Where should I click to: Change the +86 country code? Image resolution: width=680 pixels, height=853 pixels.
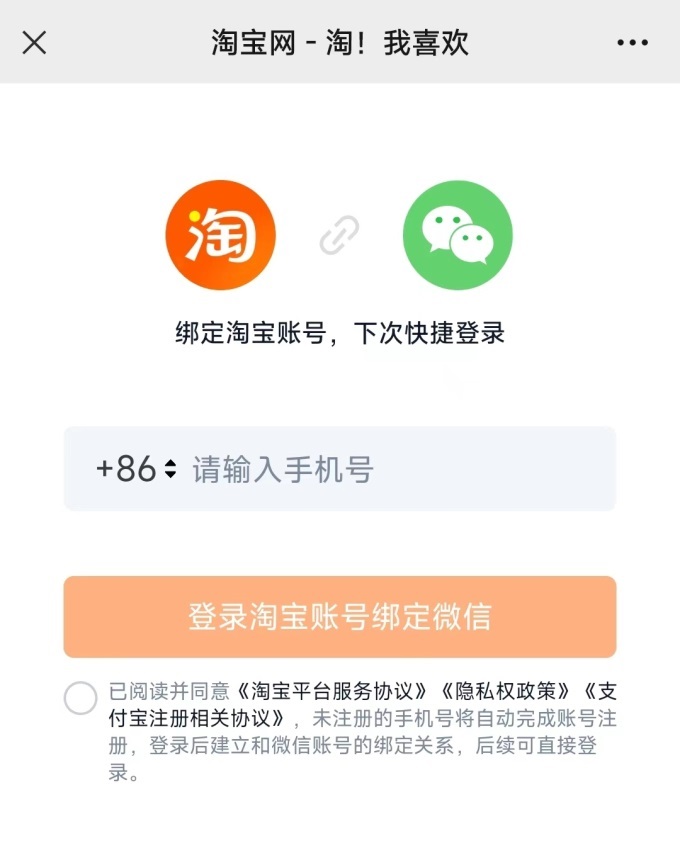coord(136,469)
